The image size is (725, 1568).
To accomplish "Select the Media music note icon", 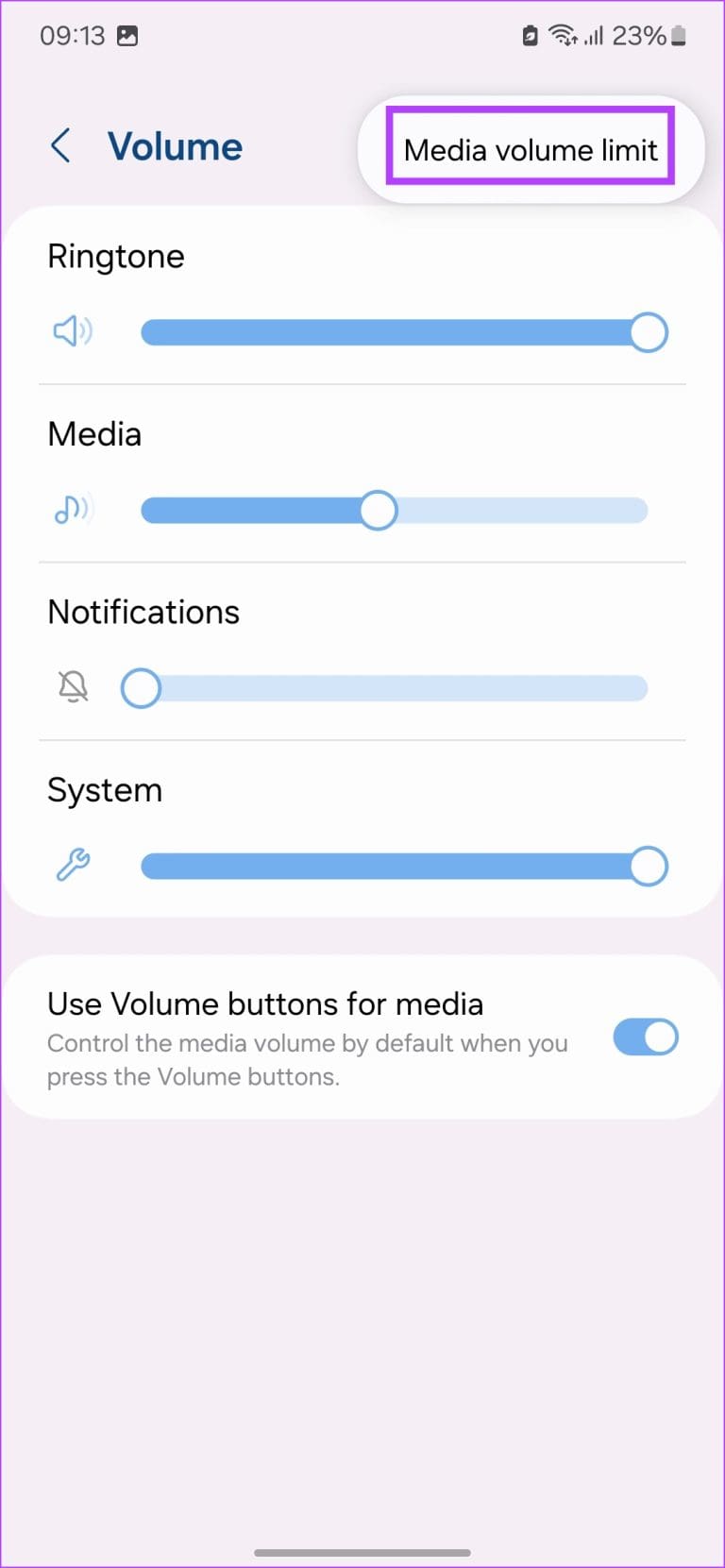I will (x=72, y=510).
